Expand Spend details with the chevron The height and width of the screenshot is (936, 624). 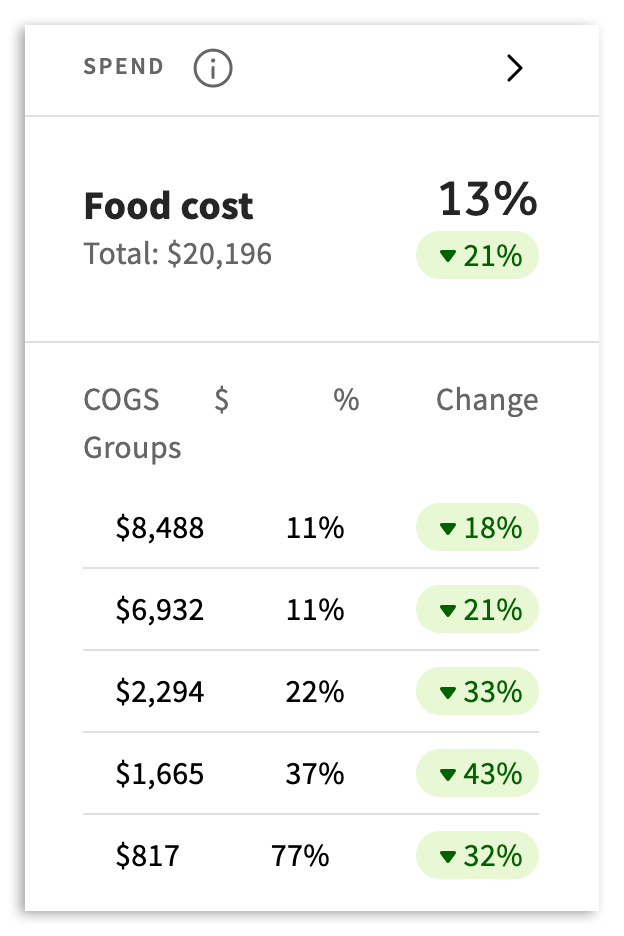(x=514, y=68)
